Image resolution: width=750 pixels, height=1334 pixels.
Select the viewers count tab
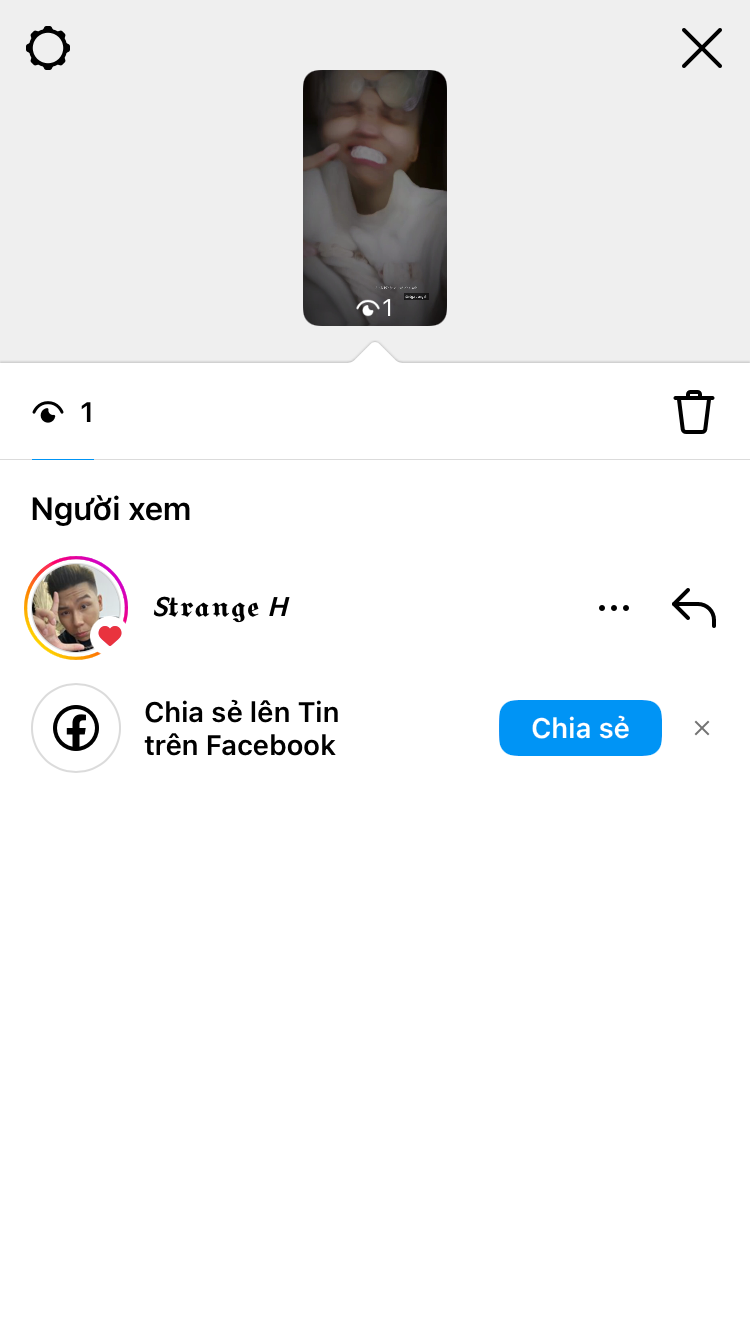click(63, 413)
